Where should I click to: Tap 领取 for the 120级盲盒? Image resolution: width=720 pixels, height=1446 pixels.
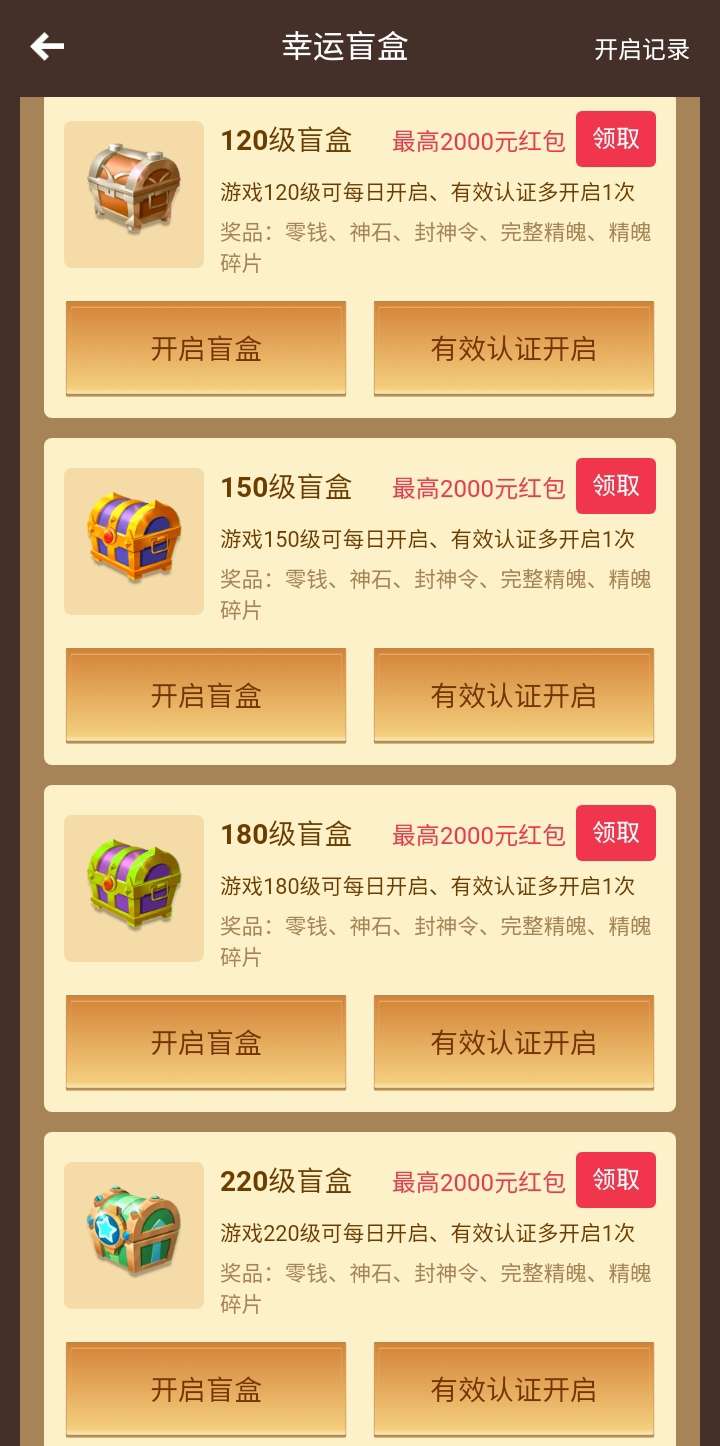coord(615,139)
